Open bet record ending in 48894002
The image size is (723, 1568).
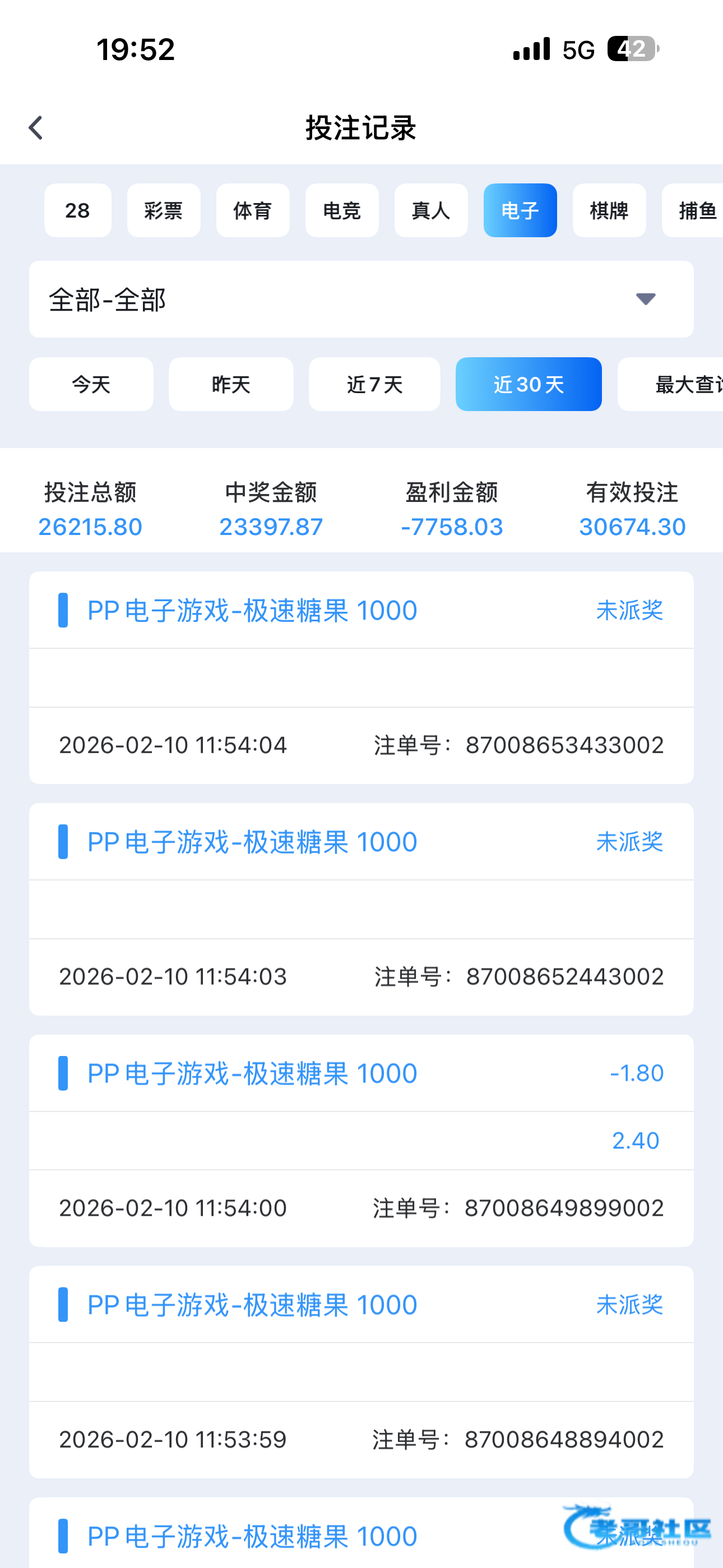(361, 1371)
